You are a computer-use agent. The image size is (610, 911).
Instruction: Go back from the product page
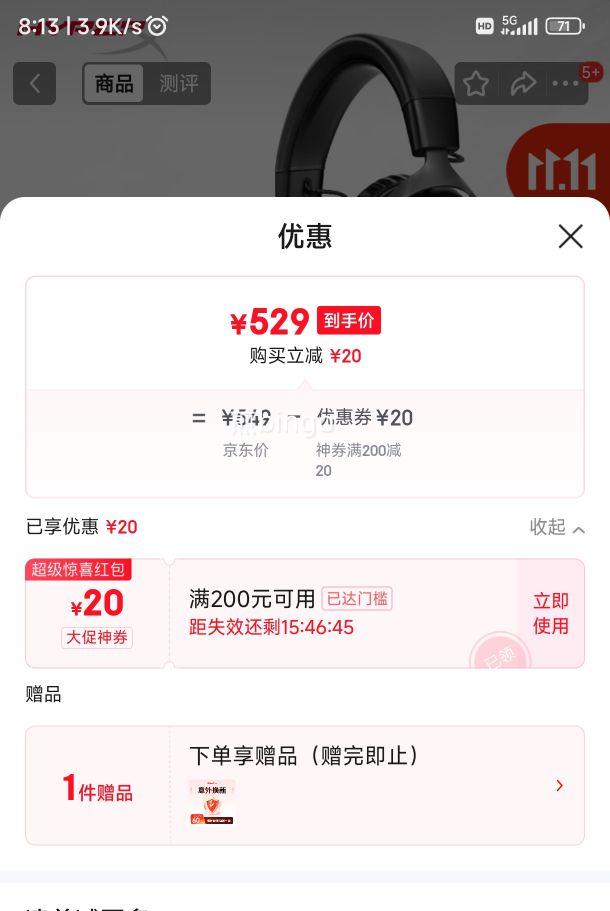click(34, 84)
